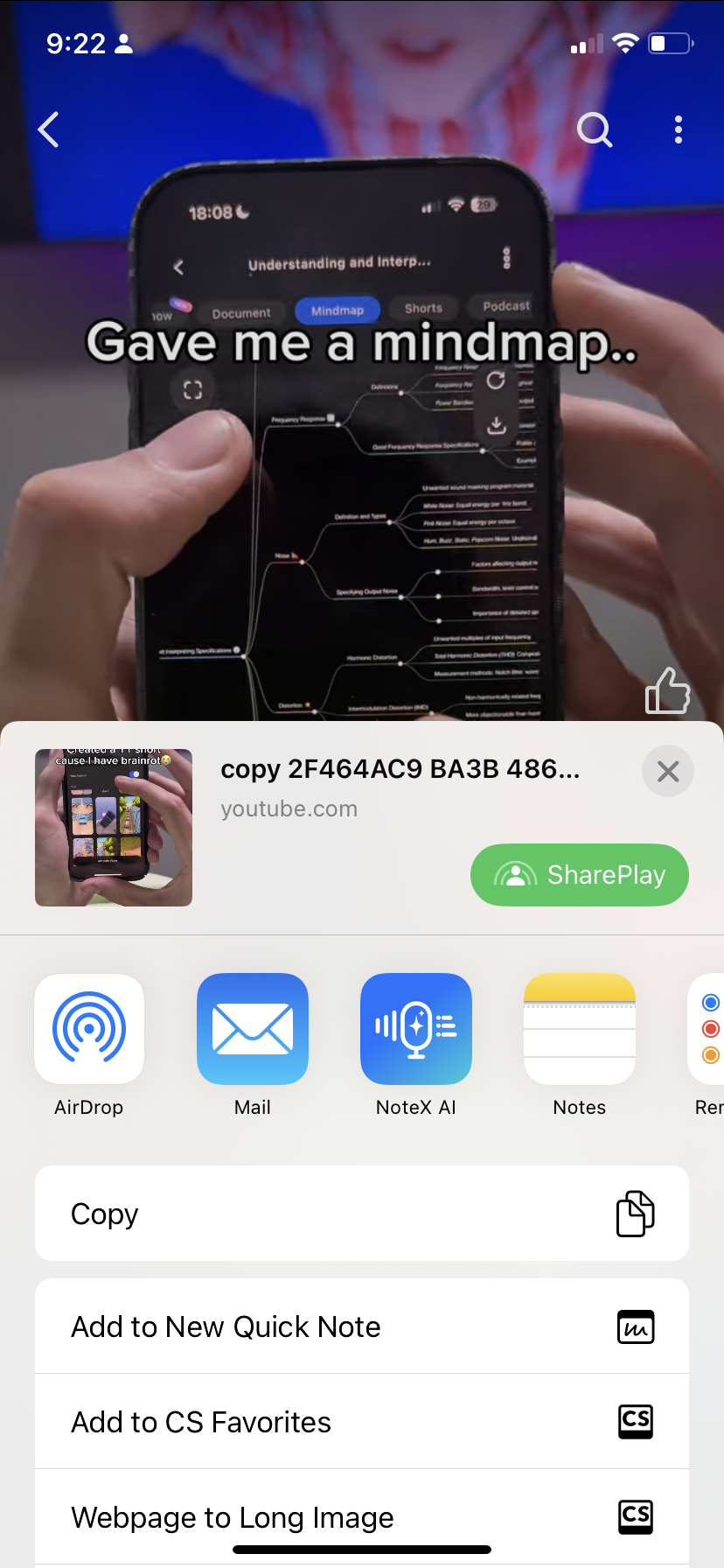Screen dimensions: 724x1568
Task: Choose Add to CS Favorites
Action: pyautogui.click(x=362, y=1422)
